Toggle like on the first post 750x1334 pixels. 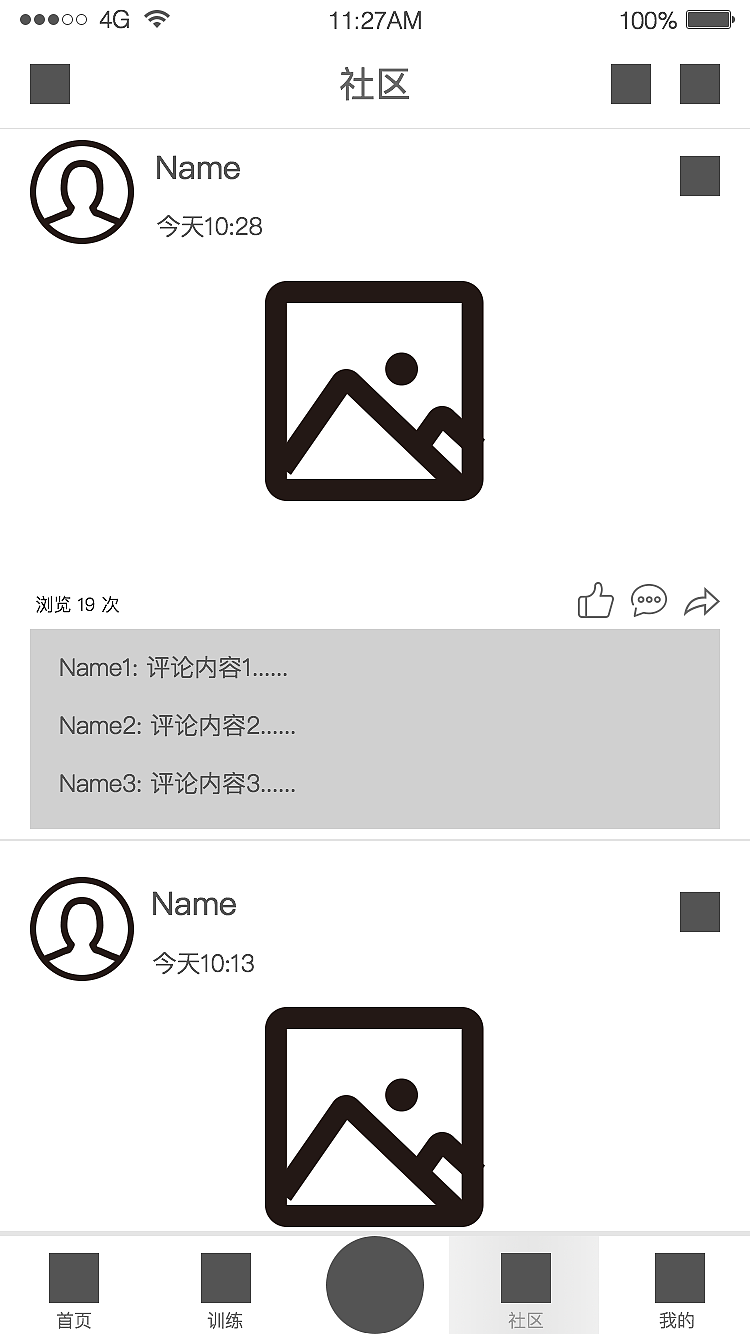(595, 601)
